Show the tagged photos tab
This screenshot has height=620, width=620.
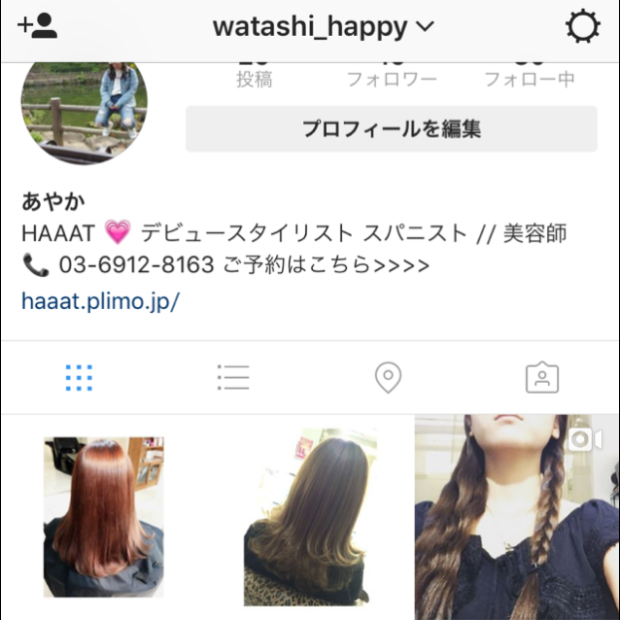tap(542, 377)
